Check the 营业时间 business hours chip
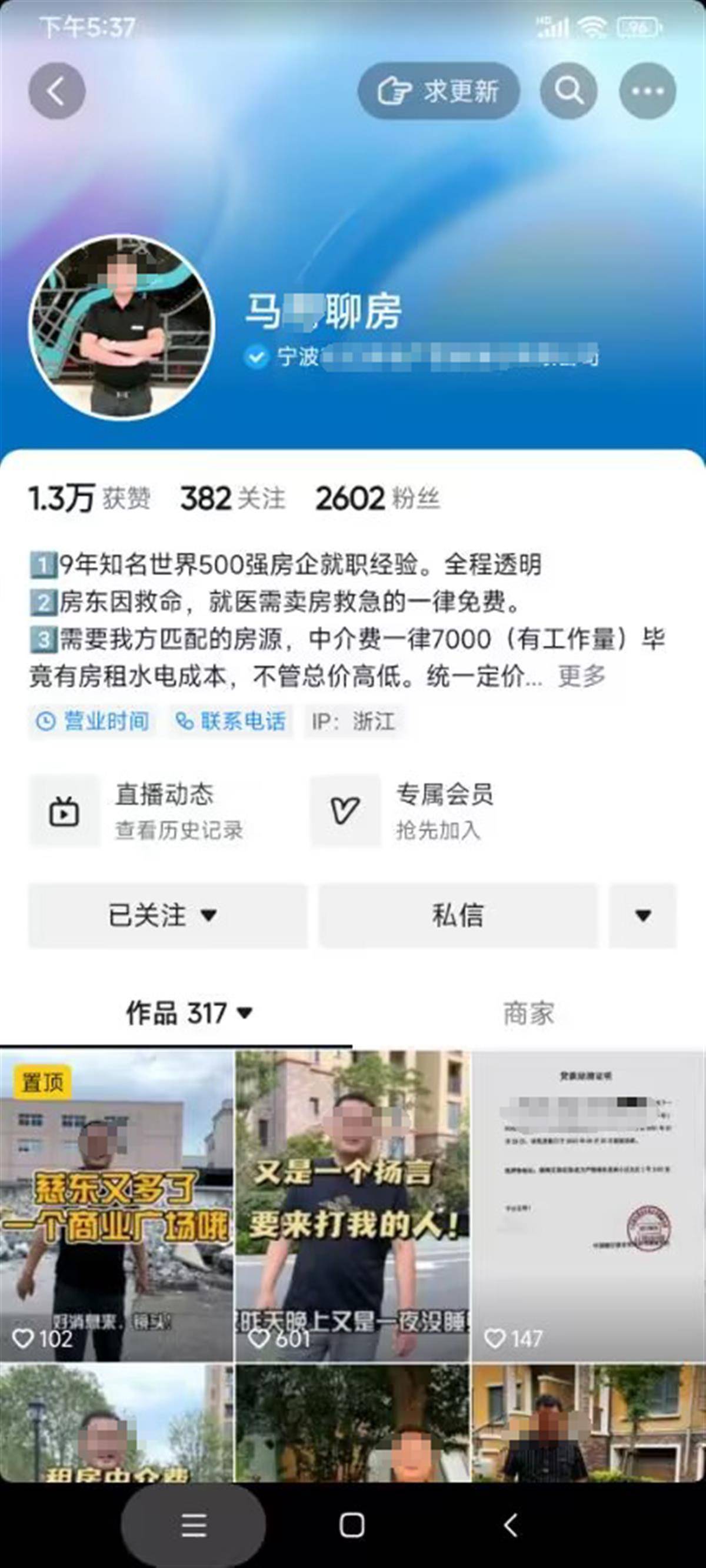 92,721
